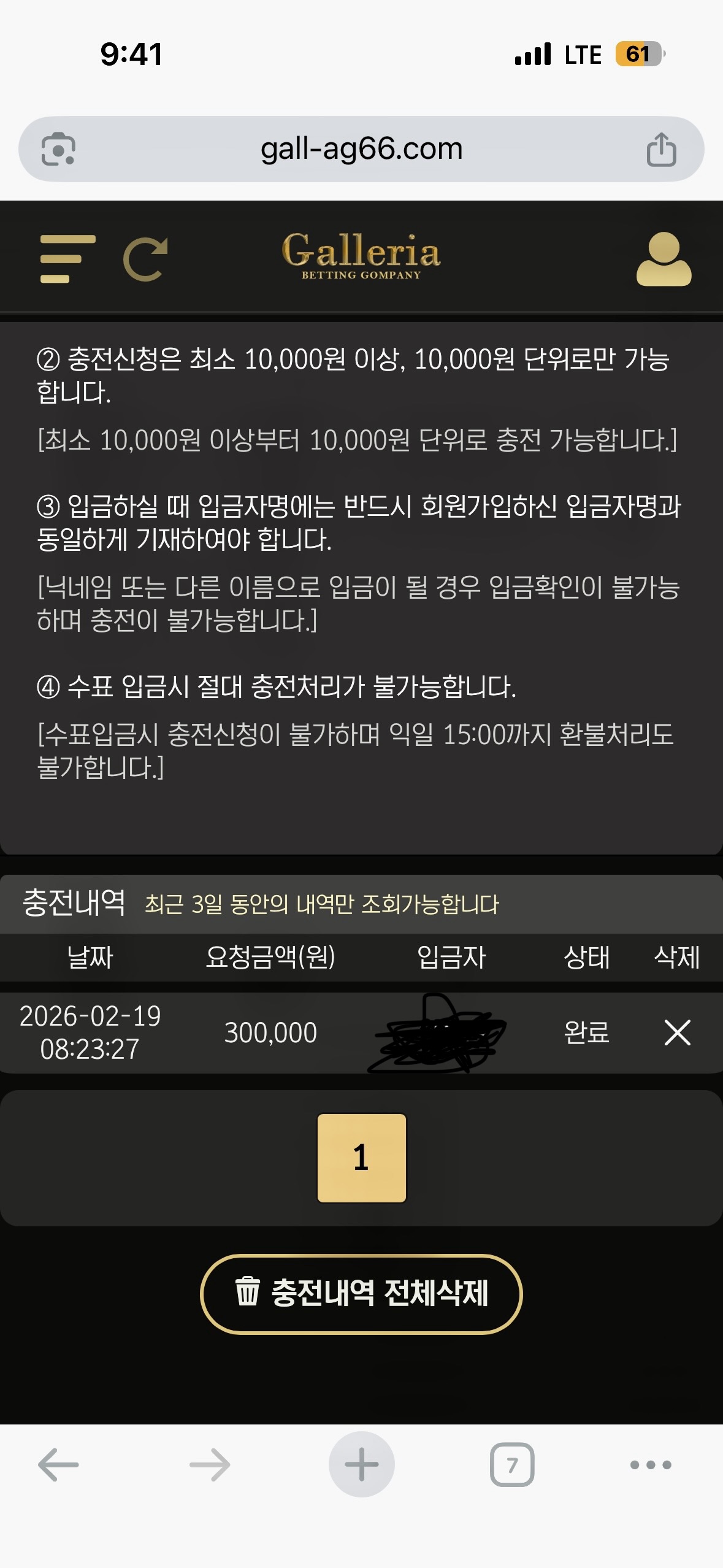Delete the 300,000 charge record with X
Image resolution: width=723 pixels, height=1568 pixels.
tap(677, 1032)
